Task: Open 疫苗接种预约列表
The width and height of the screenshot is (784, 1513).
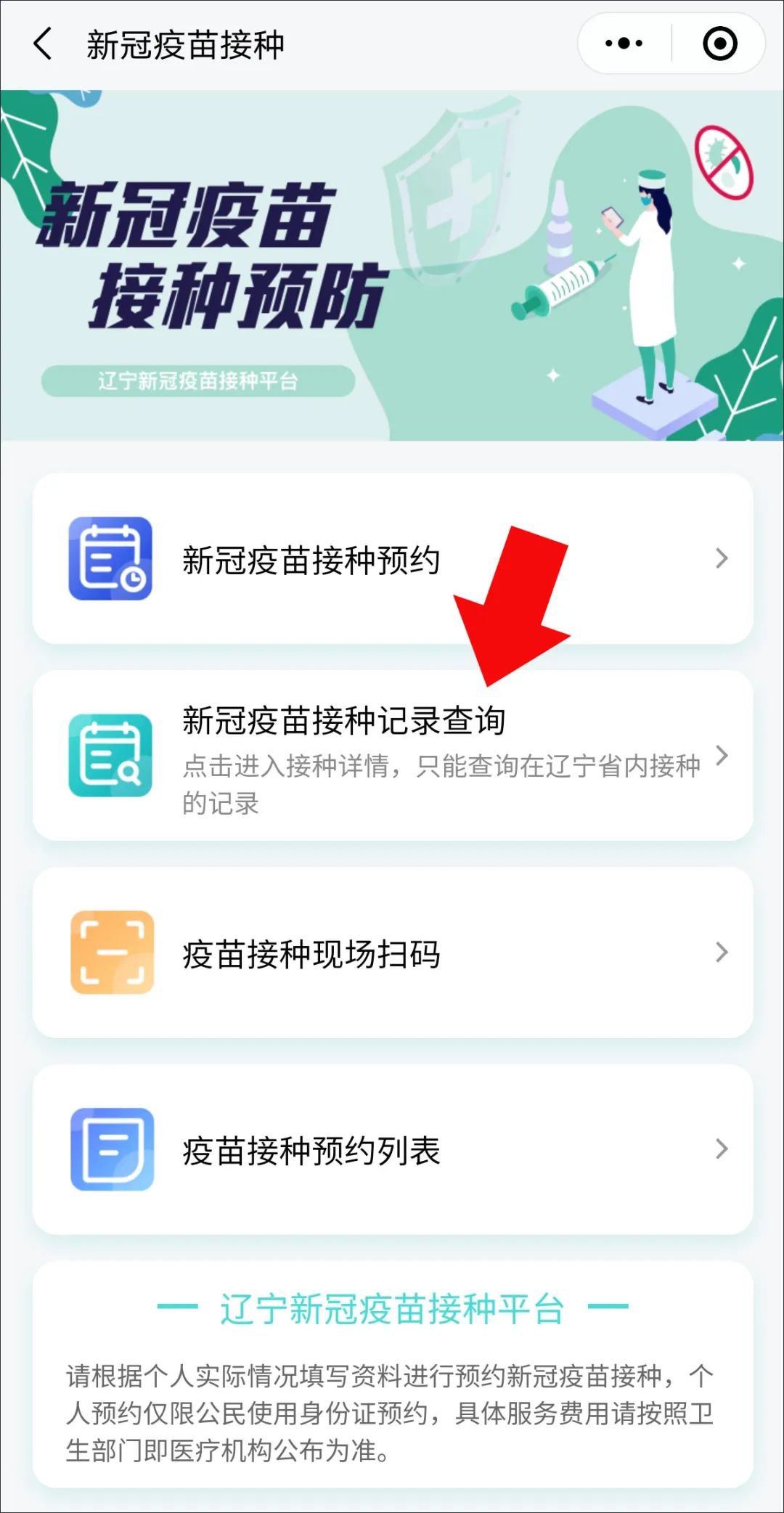Action: point(392,1149)
